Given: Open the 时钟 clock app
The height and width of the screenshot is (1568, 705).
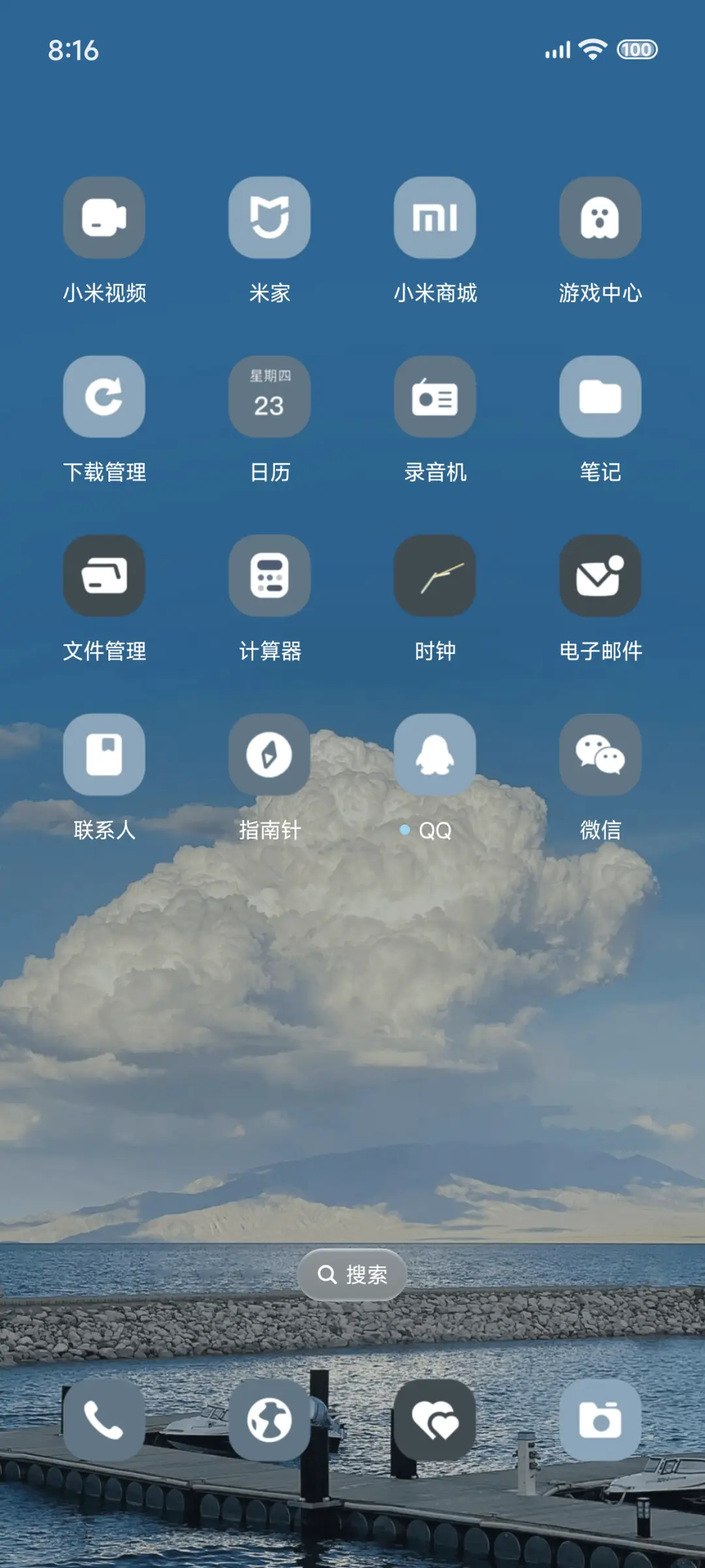Looking at the screenshot, I should point(435,576).
